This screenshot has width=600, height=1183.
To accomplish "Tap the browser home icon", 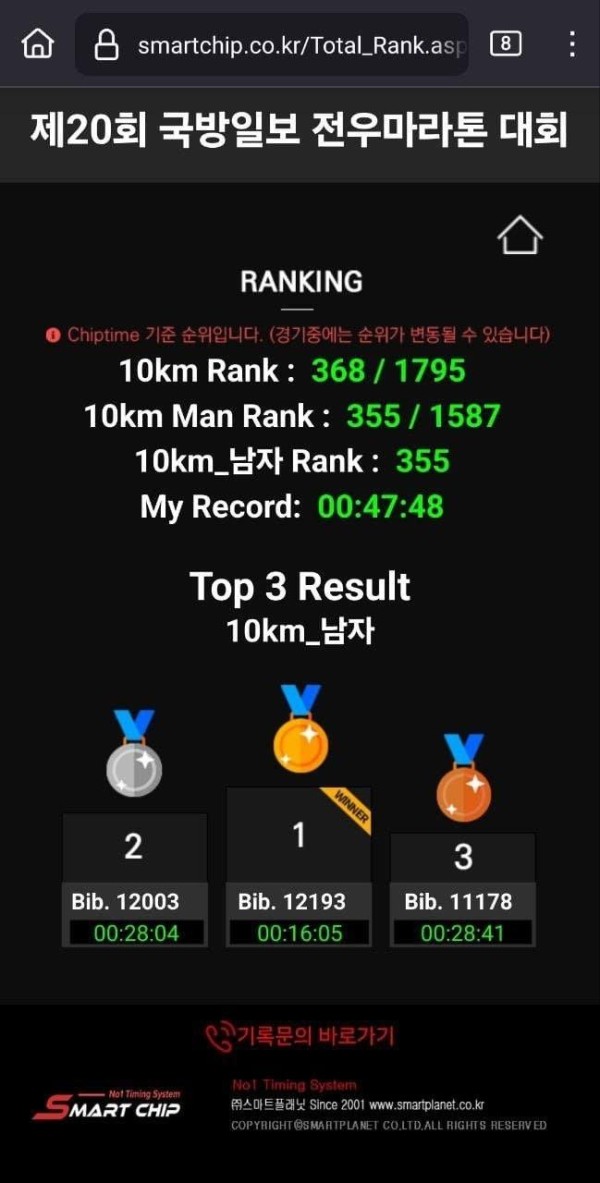I will (38, 45).
